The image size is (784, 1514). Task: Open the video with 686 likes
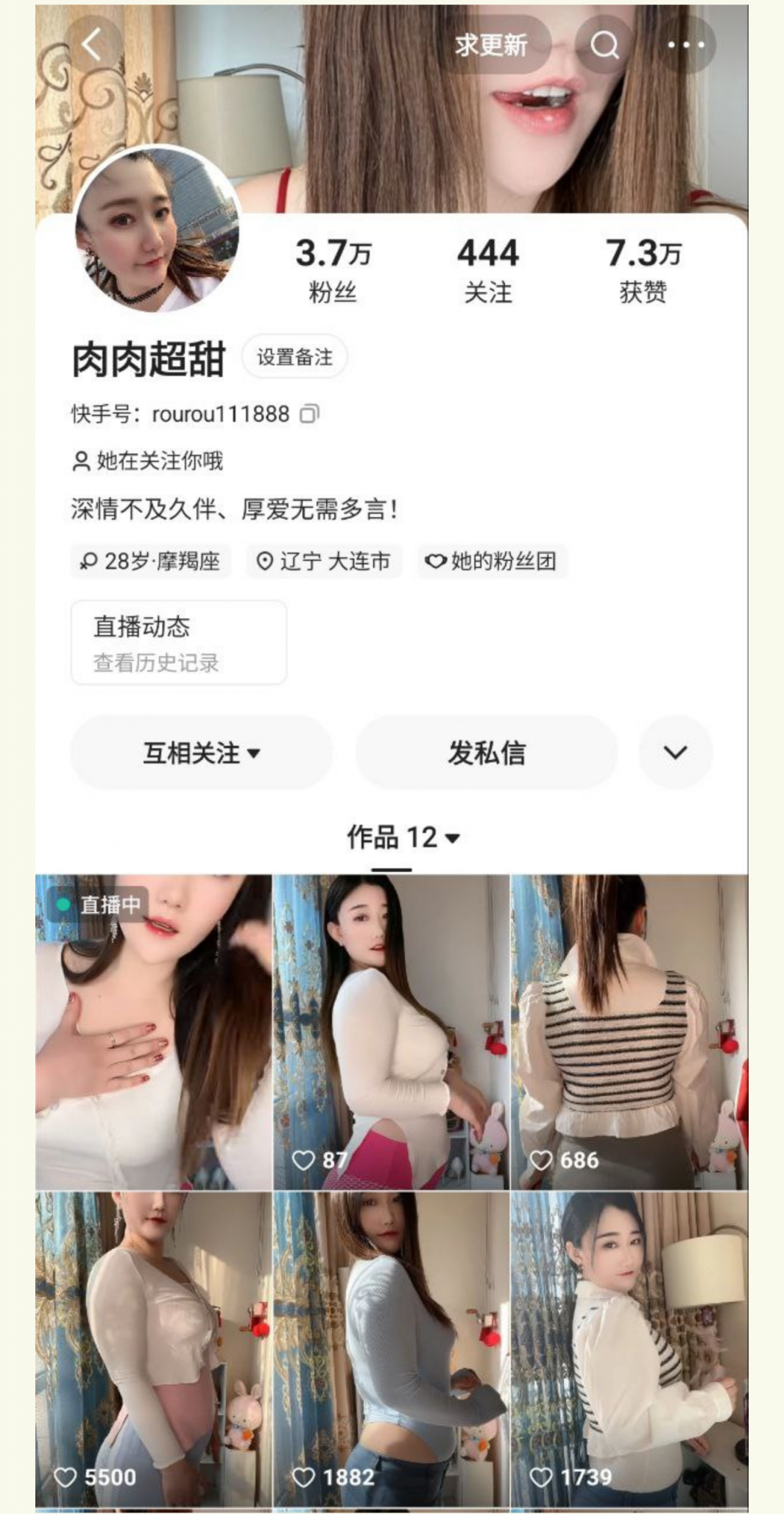click(629, 1031)
